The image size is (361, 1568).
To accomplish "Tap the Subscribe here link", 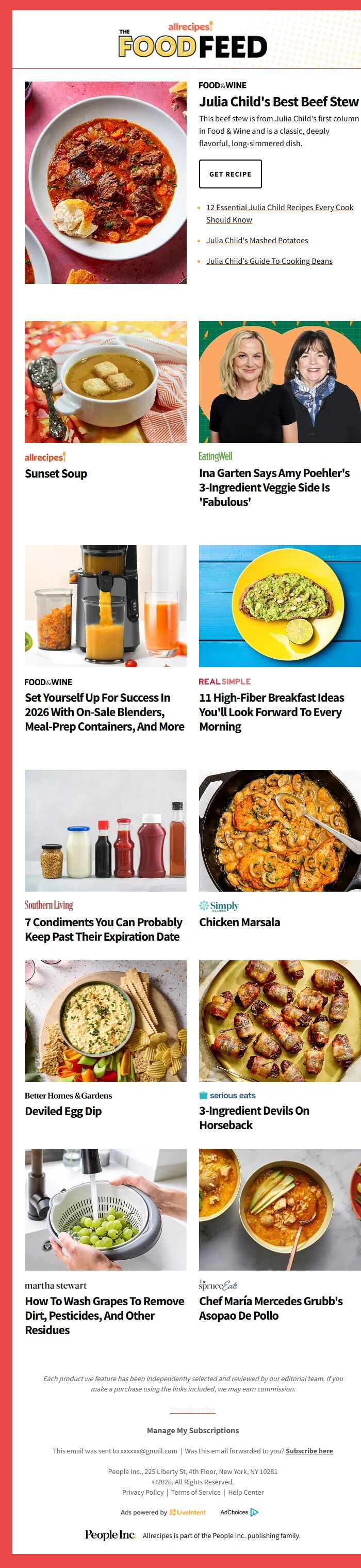I will (x=309, y=1451).
